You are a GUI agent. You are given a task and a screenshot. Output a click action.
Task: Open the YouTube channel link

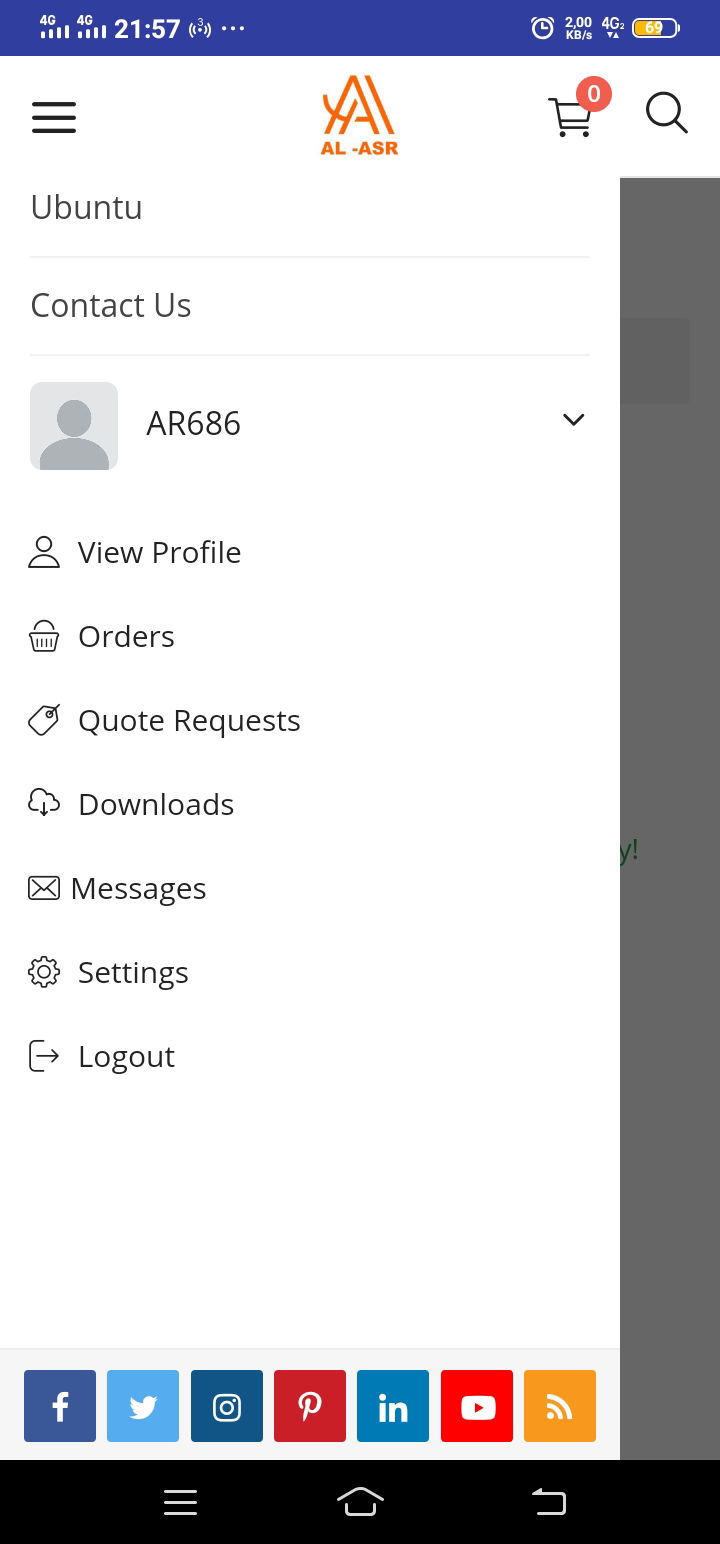tap(477, 1406)
